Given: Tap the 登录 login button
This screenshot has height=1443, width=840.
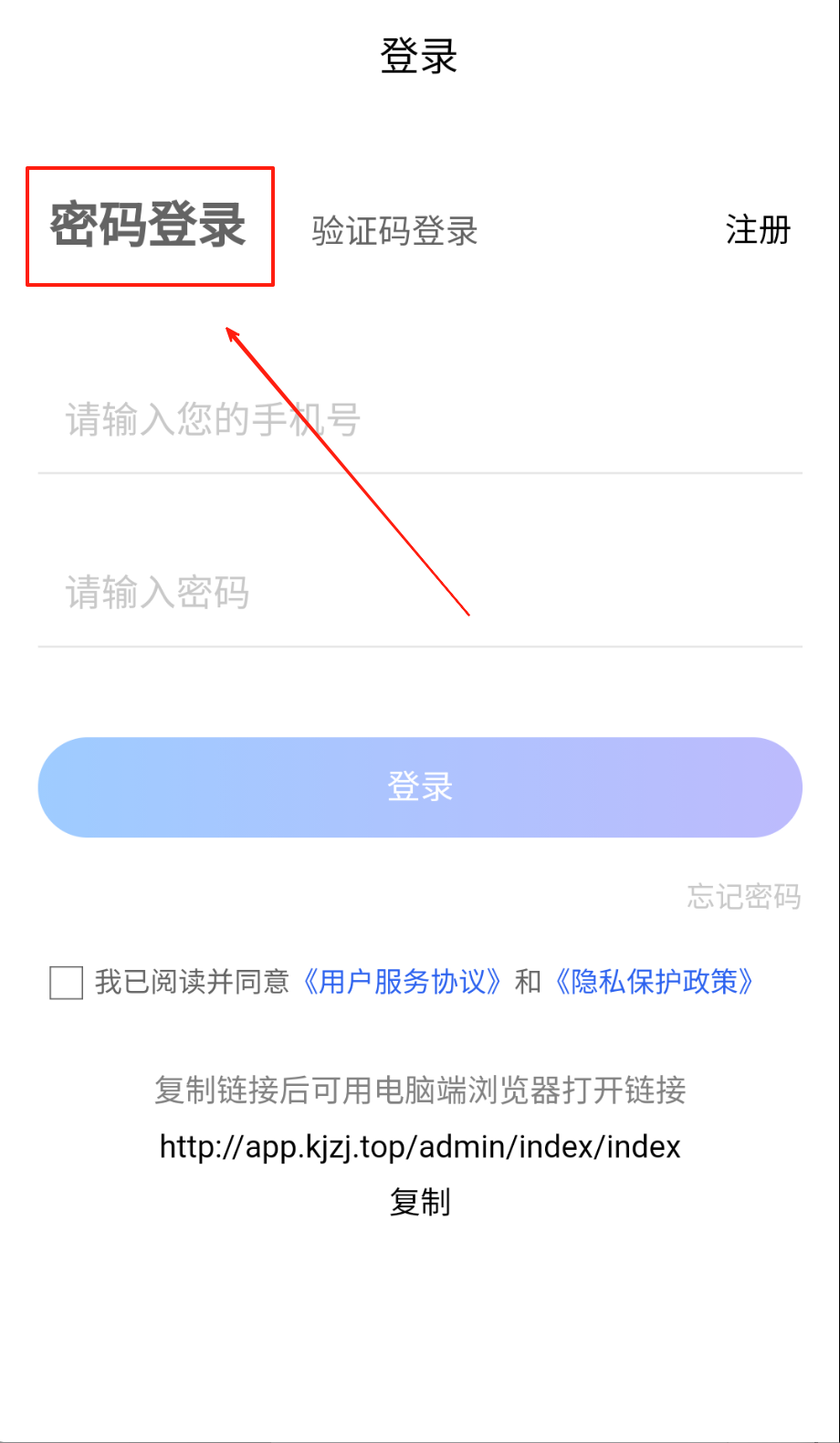Looking at the screenshot, I should (x=419, y=787).
